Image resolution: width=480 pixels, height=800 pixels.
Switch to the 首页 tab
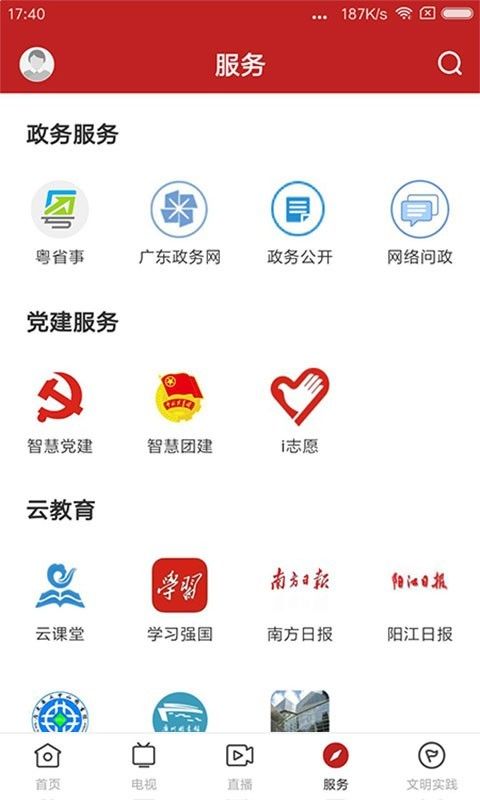point(48,766)
